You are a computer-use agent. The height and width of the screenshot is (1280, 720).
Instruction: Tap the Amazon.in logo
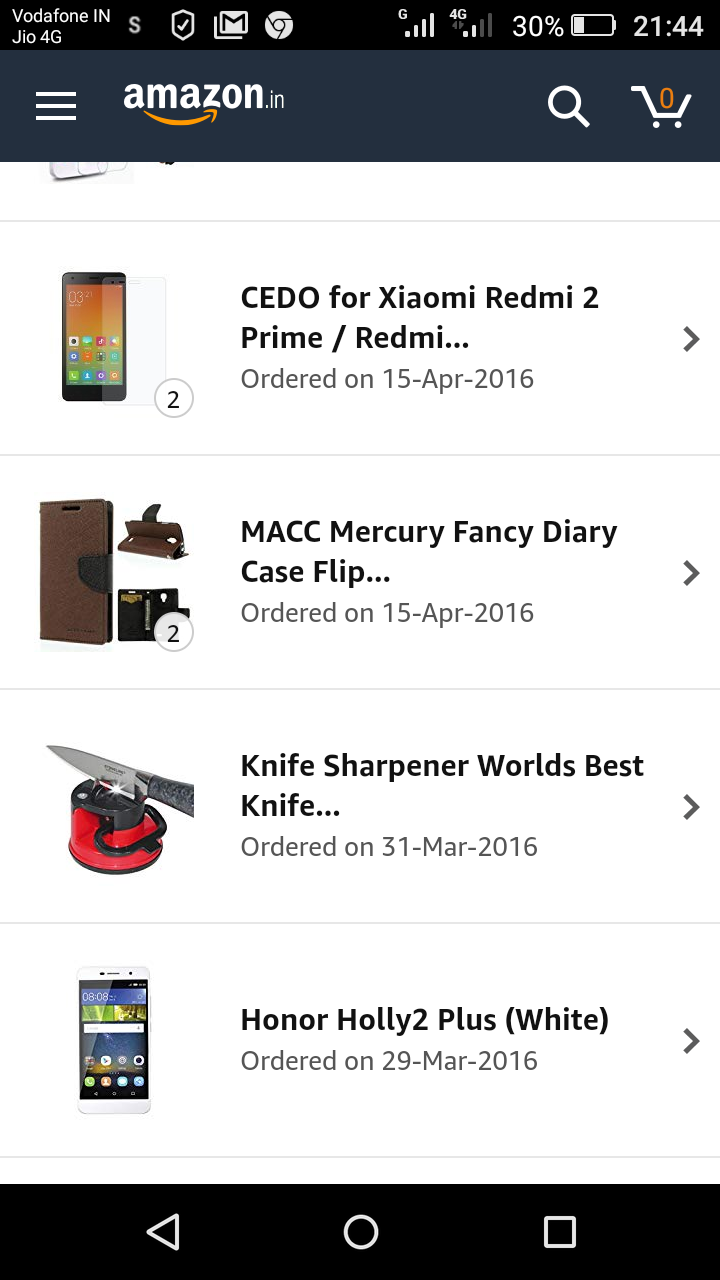[x=204, y=102]
